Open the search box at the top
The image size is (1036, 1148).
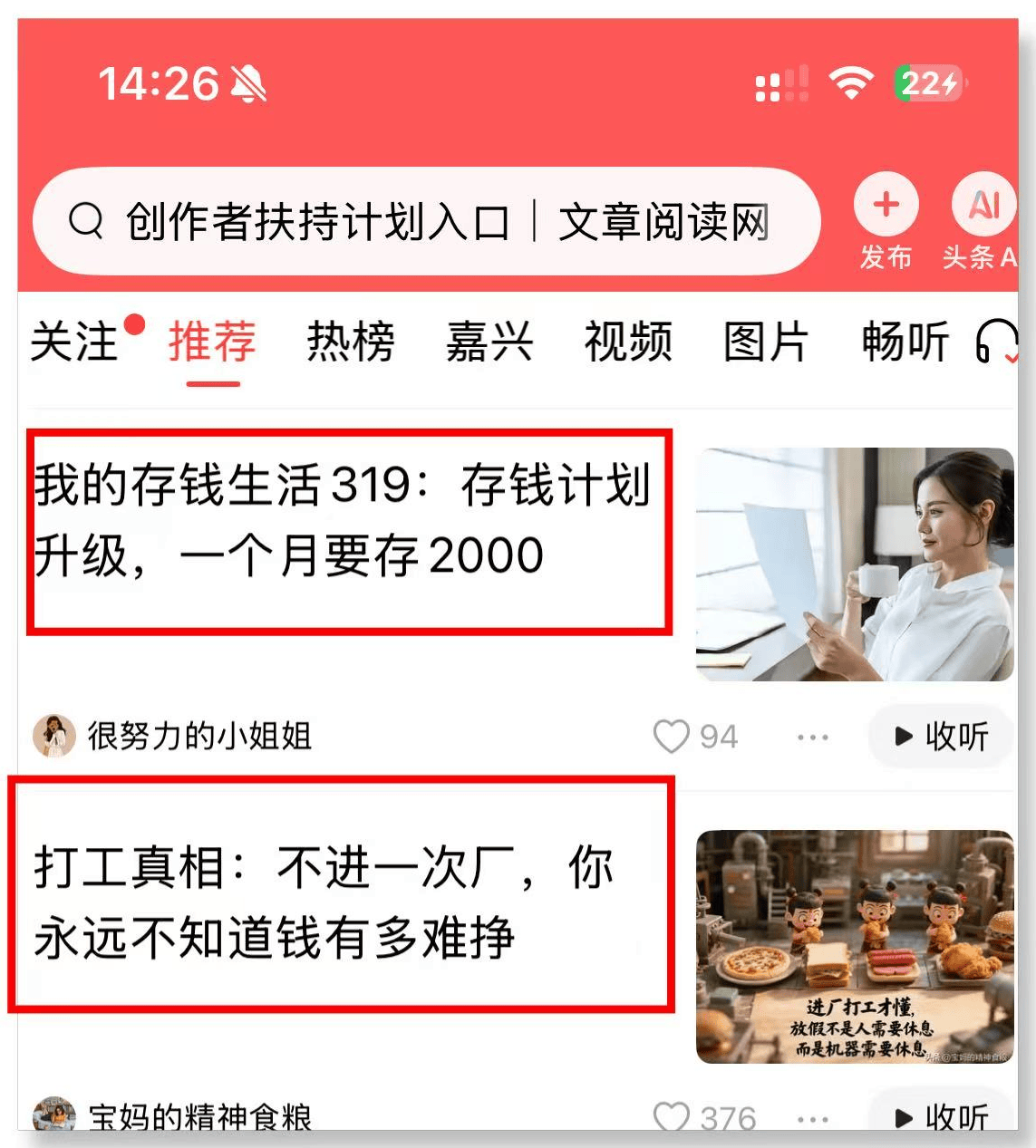click(426, 222)
